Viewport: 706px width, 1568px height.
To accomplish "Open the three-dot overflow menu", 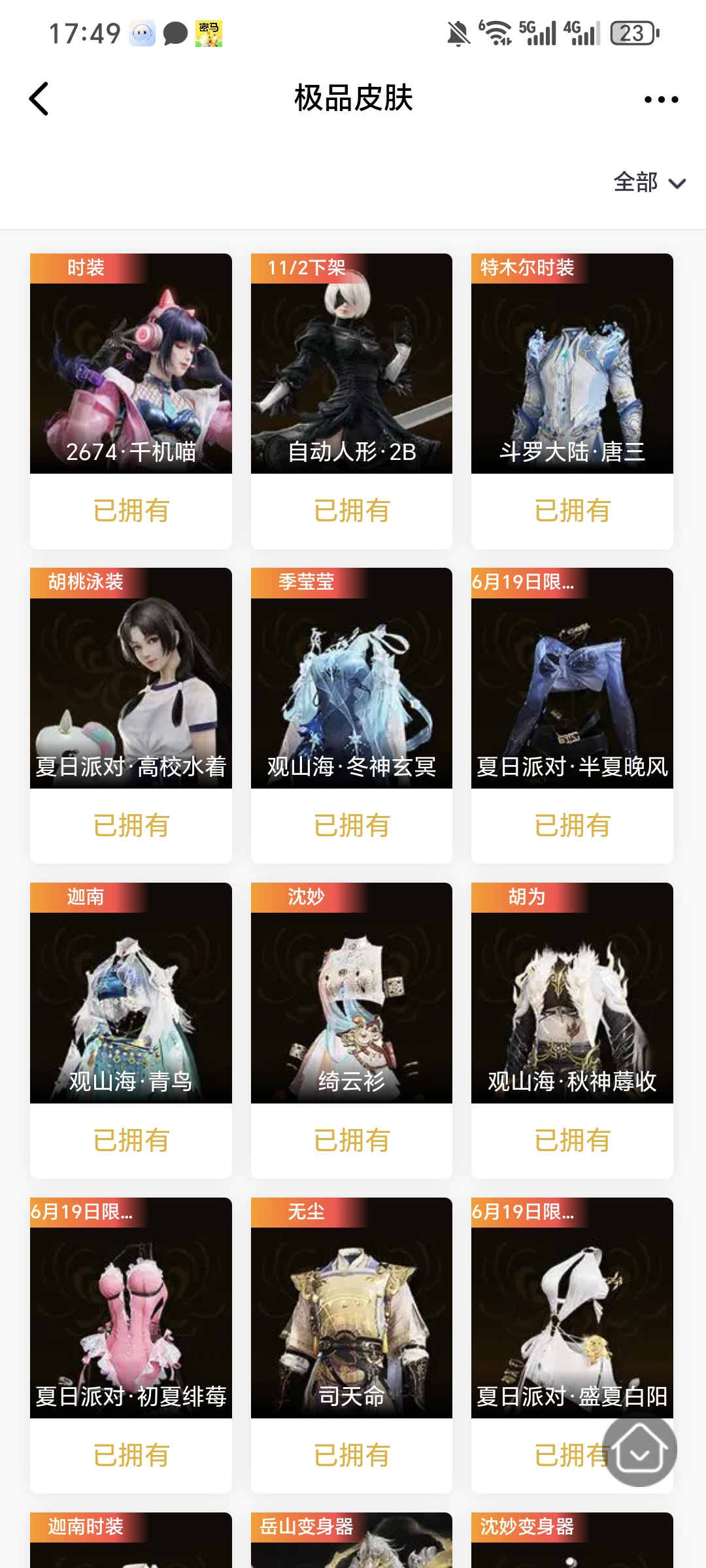I will click(x=661, y=99).
